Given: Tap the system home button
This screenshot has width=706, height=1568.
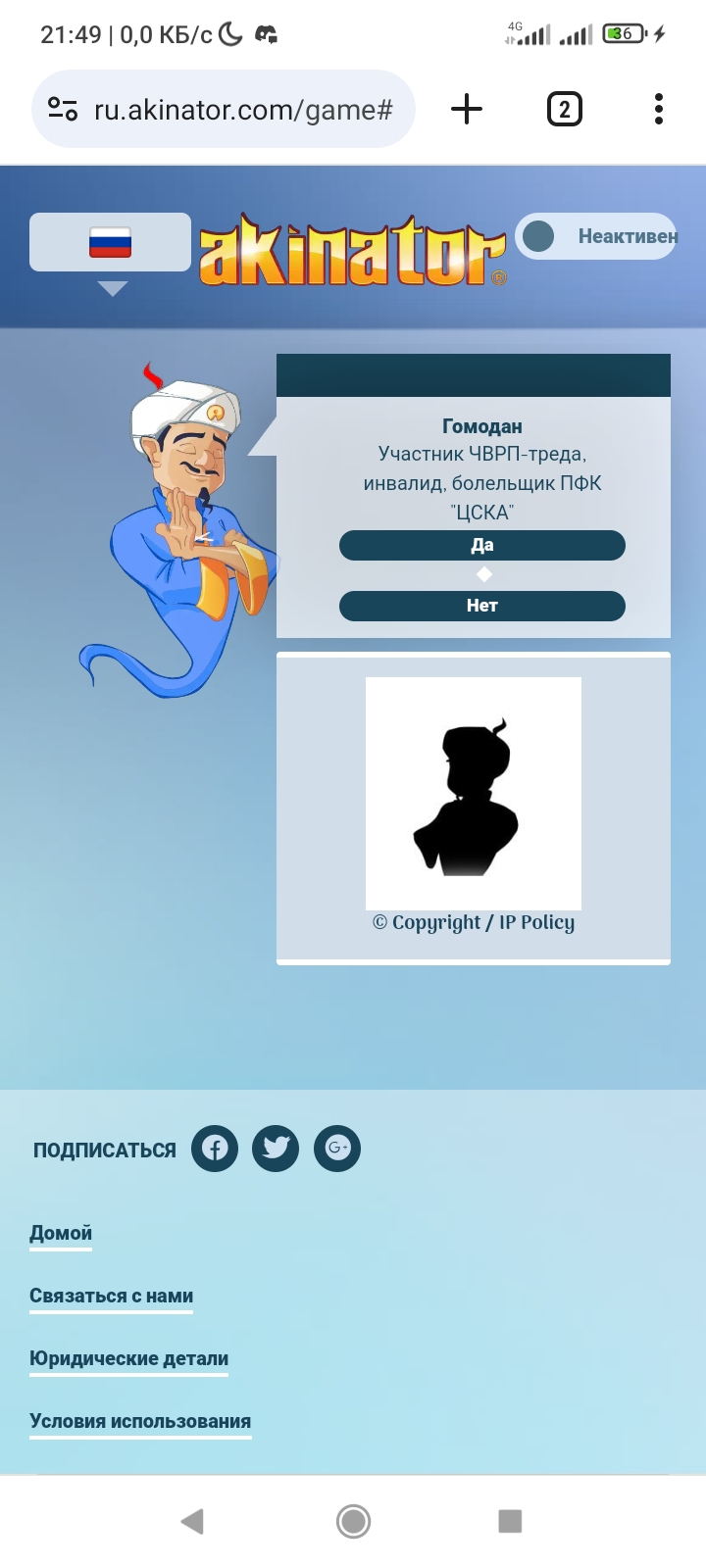Looking at the screenshot, I should (353, 1521).
